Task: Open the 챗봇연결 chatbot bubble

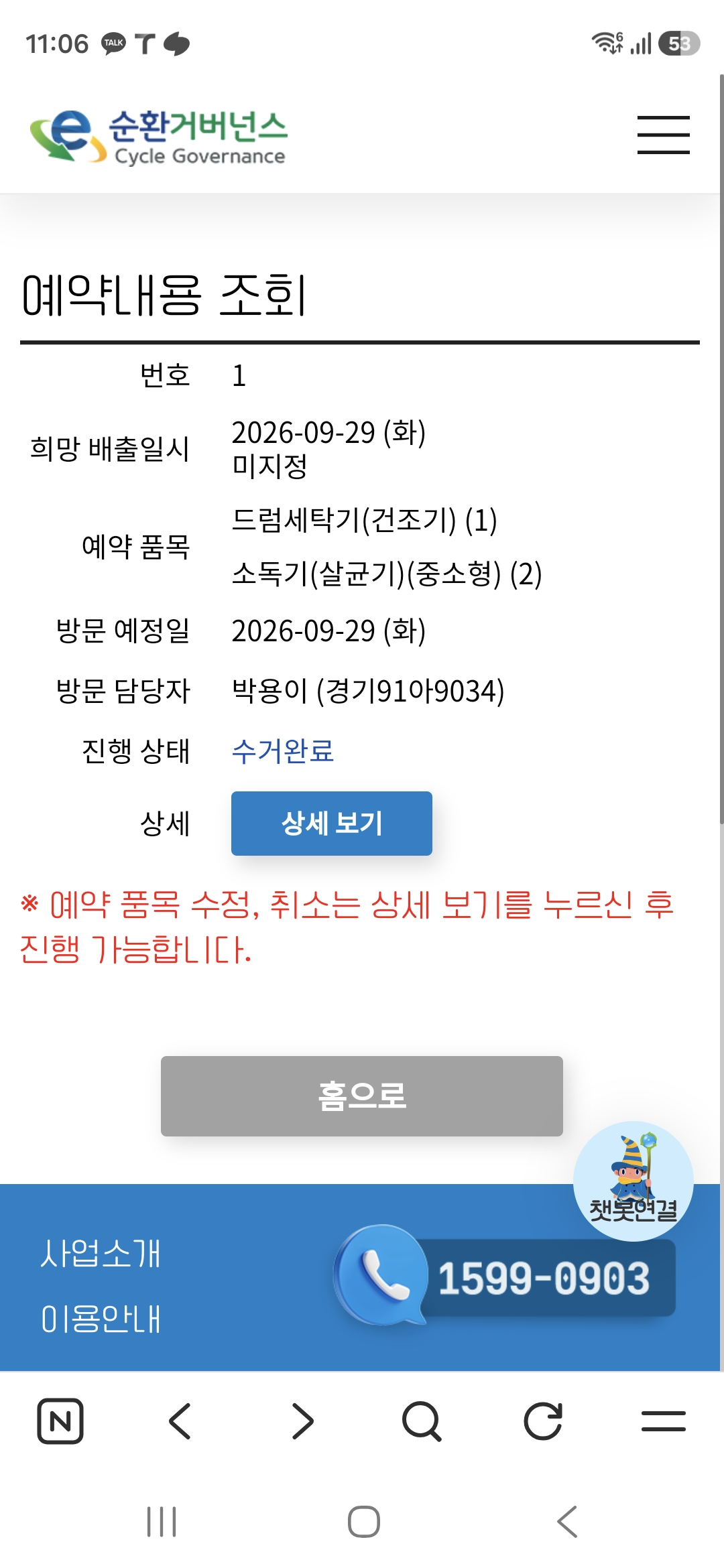Action: coord(633,1181)
